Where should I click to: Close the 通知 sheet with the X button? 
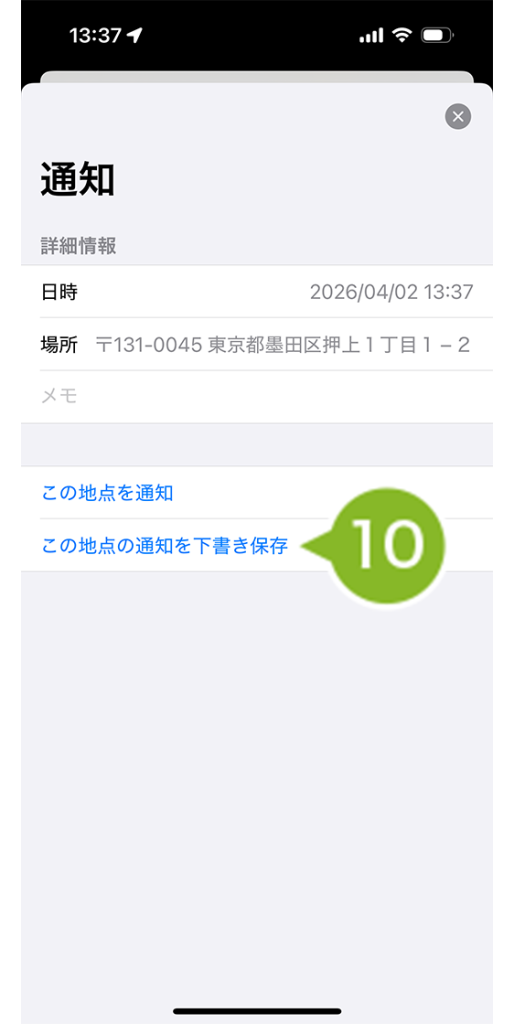pos(458,117)
